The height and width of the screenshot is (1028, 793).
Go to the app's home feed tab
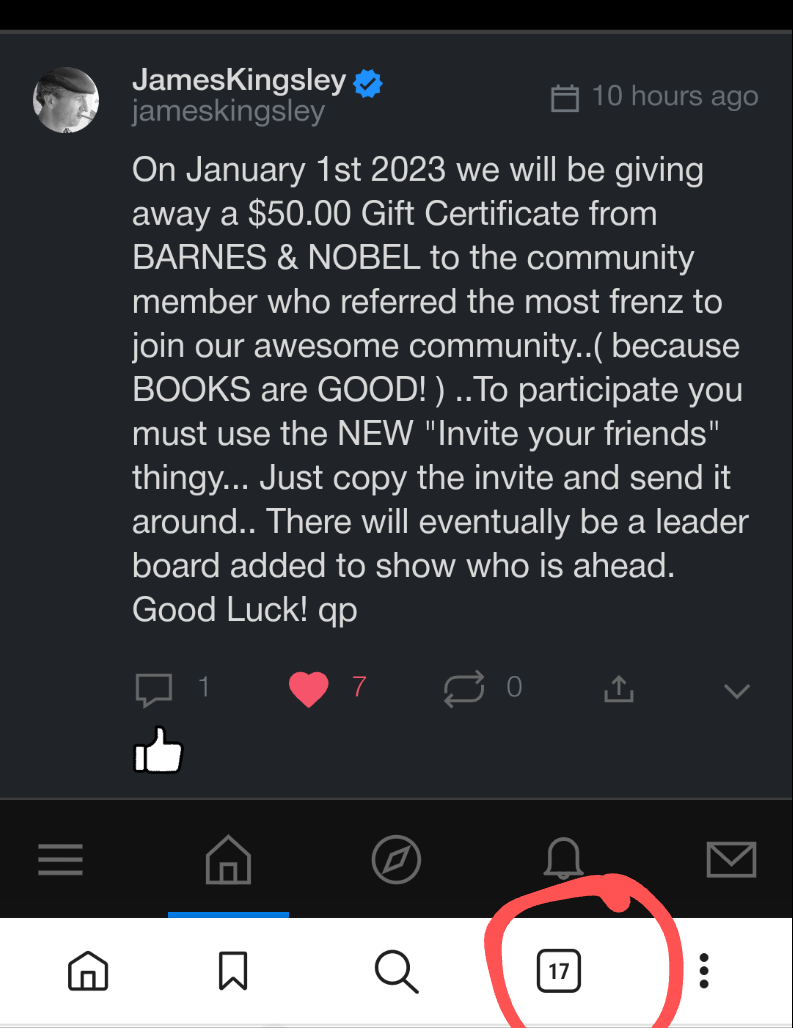[228, 859]
